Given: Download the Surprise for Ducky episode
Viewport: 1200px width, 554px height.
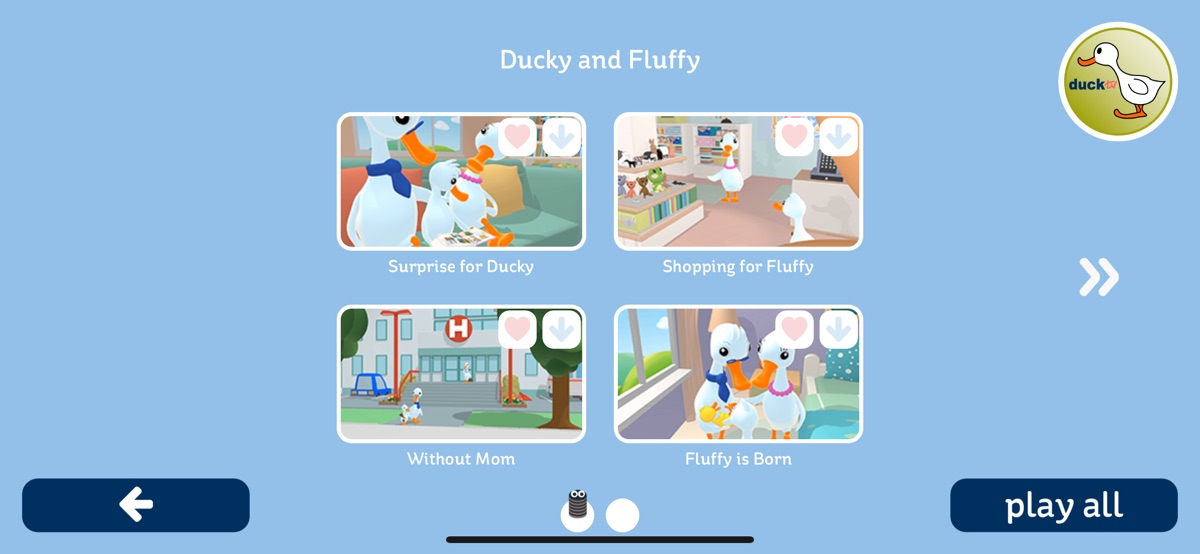Looking at the screenshot, I should tap(562, 136).
